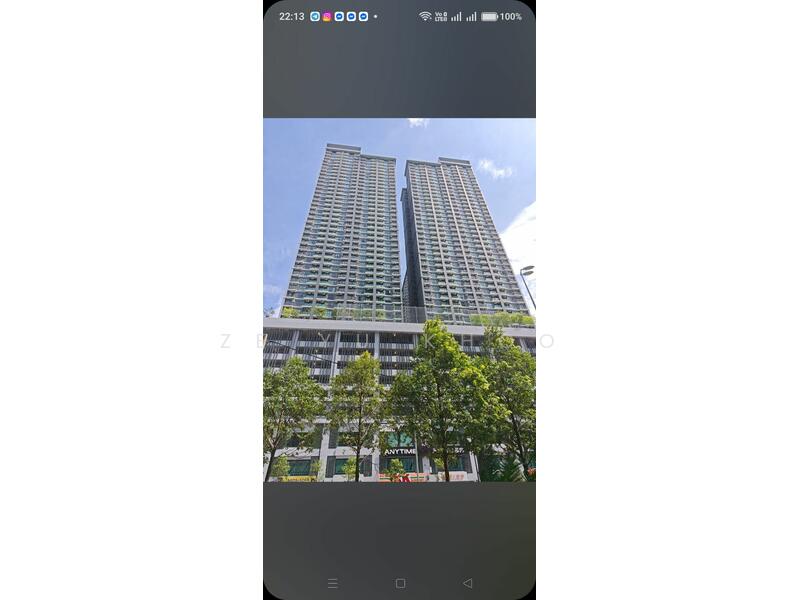
Task: Tap the building photo to show viewer controls
Action: coord(399,300)
